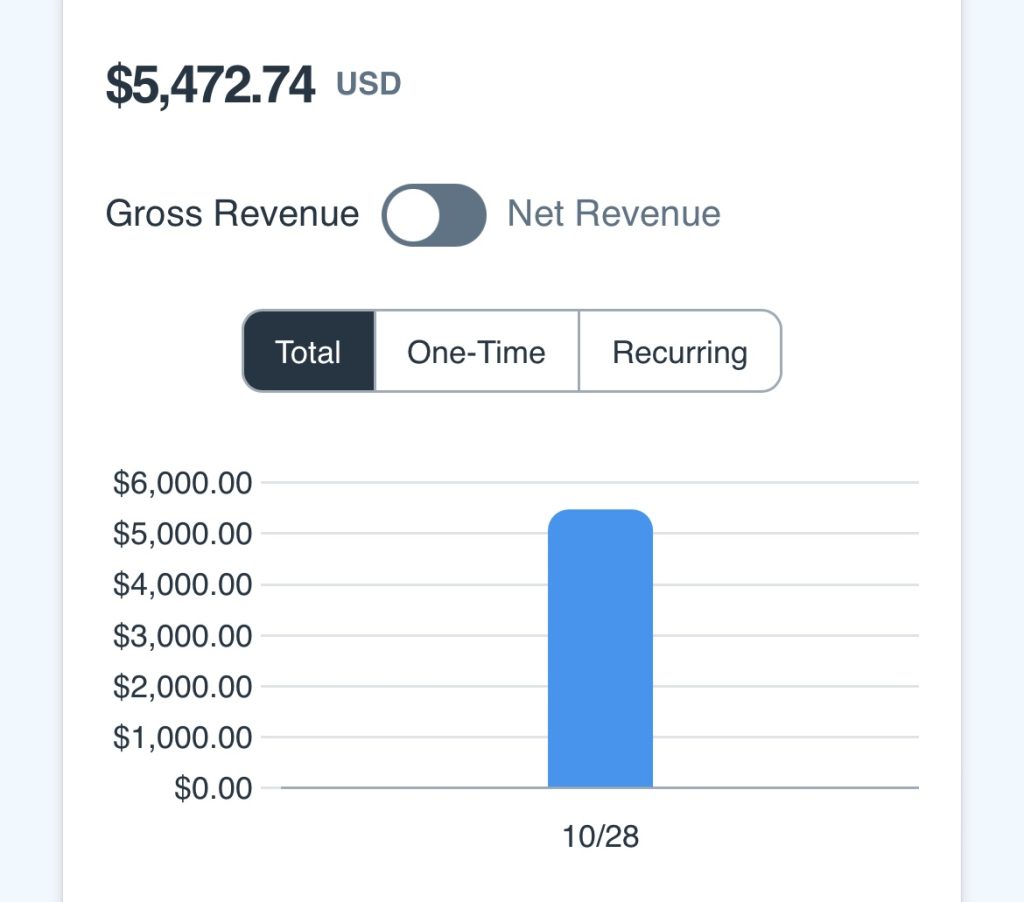This screenshot has height=902, width=1024.
Task: Toggle the Gross/Net Revenue switch
Action: point(434,214)
